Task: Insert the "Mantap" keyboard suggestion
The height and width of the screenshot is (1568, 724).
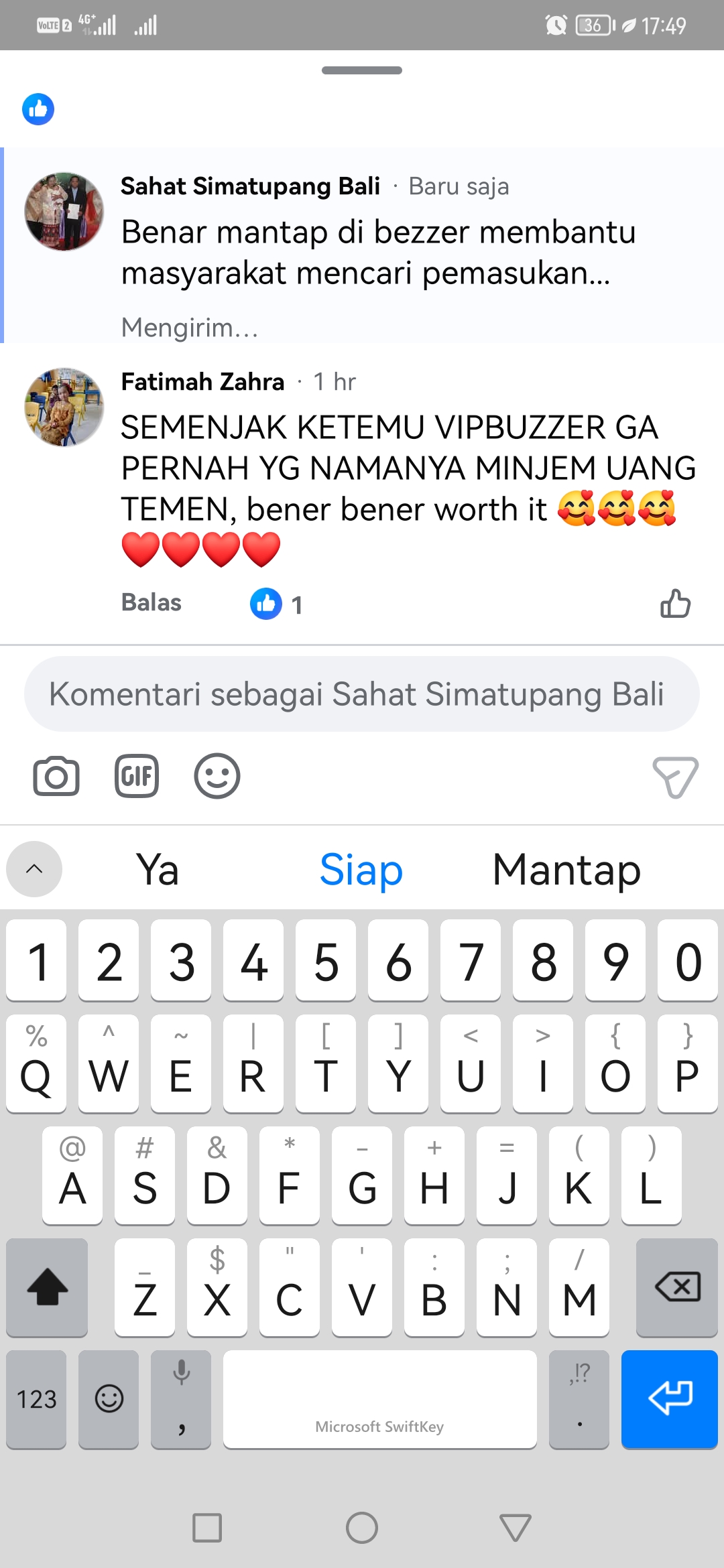Action: pos(566,870)
